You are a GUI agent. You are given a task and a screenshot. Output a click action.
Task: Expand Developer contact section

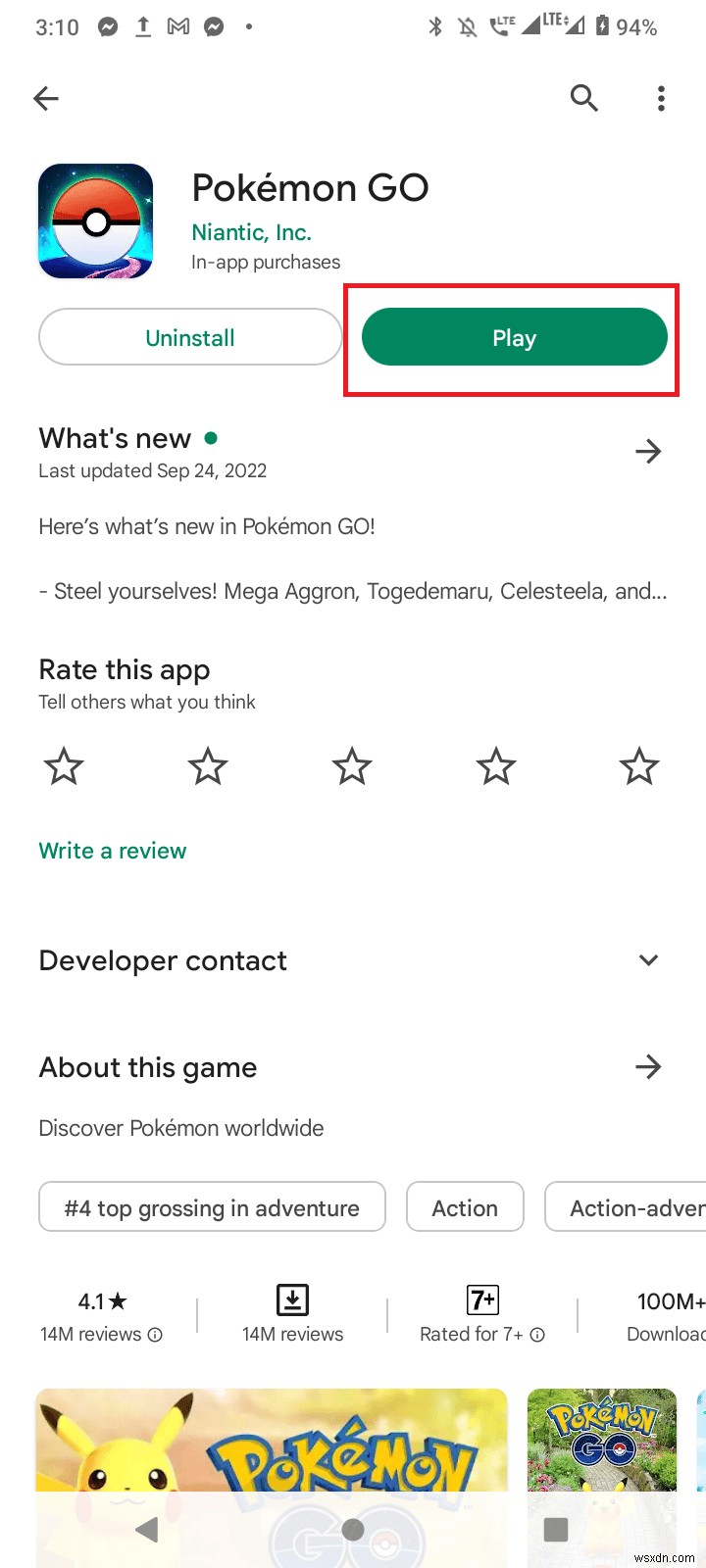click(647, 960)
